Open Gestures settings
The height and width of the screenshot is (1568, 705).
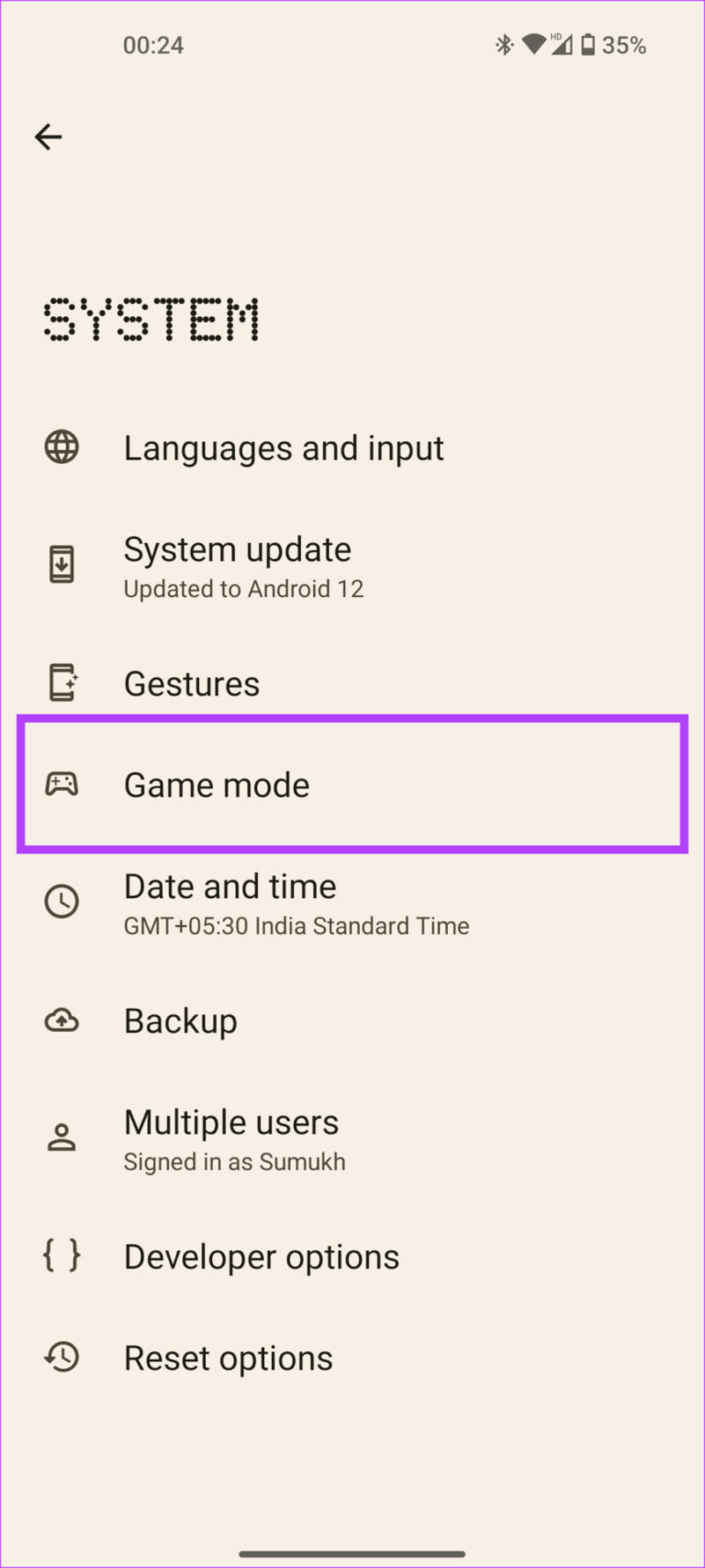tap(192, 684)
